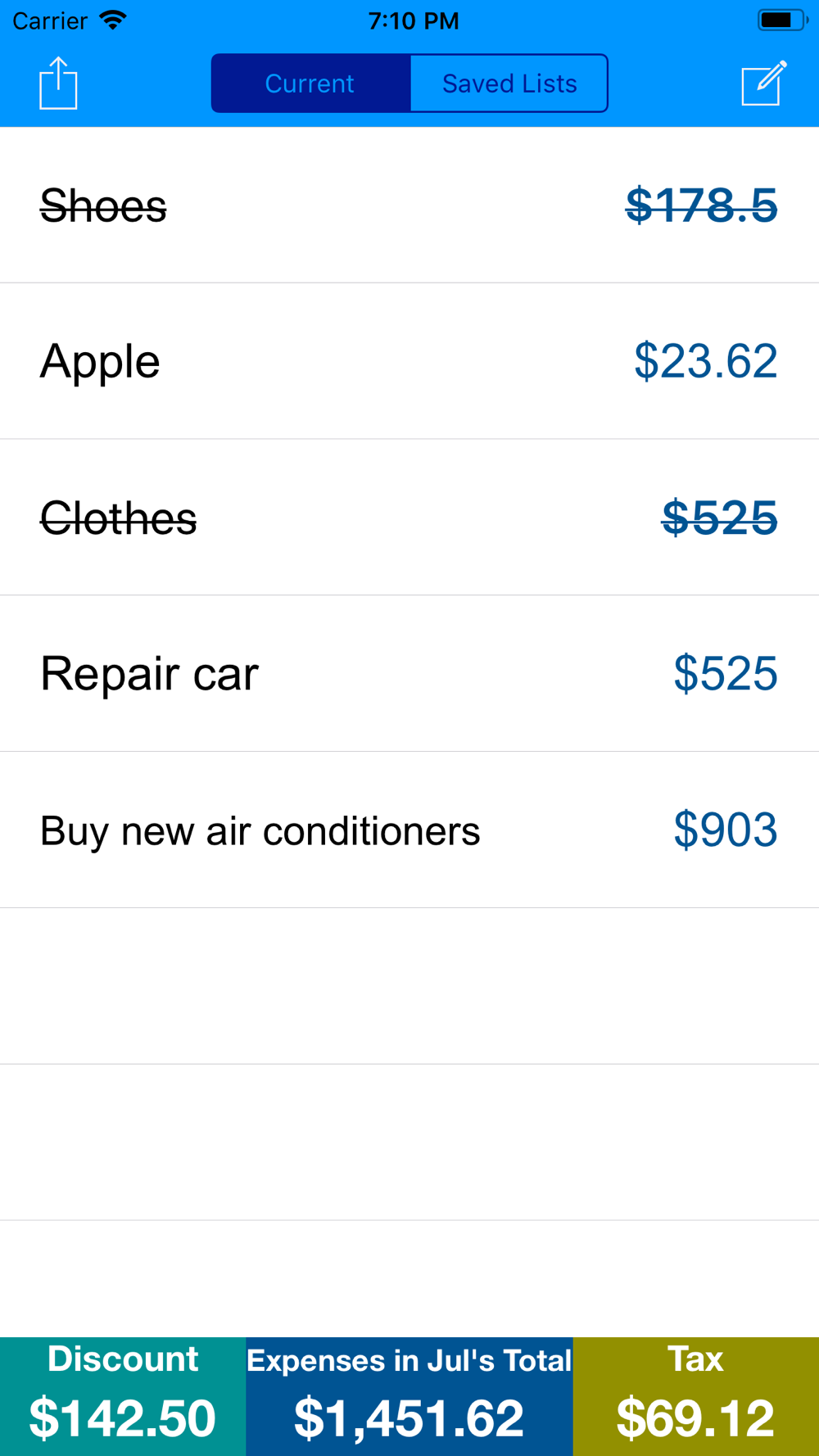Viewport: 819px width, 1456px height.
Task: Open the Repair car item
Action: point(409,674)
